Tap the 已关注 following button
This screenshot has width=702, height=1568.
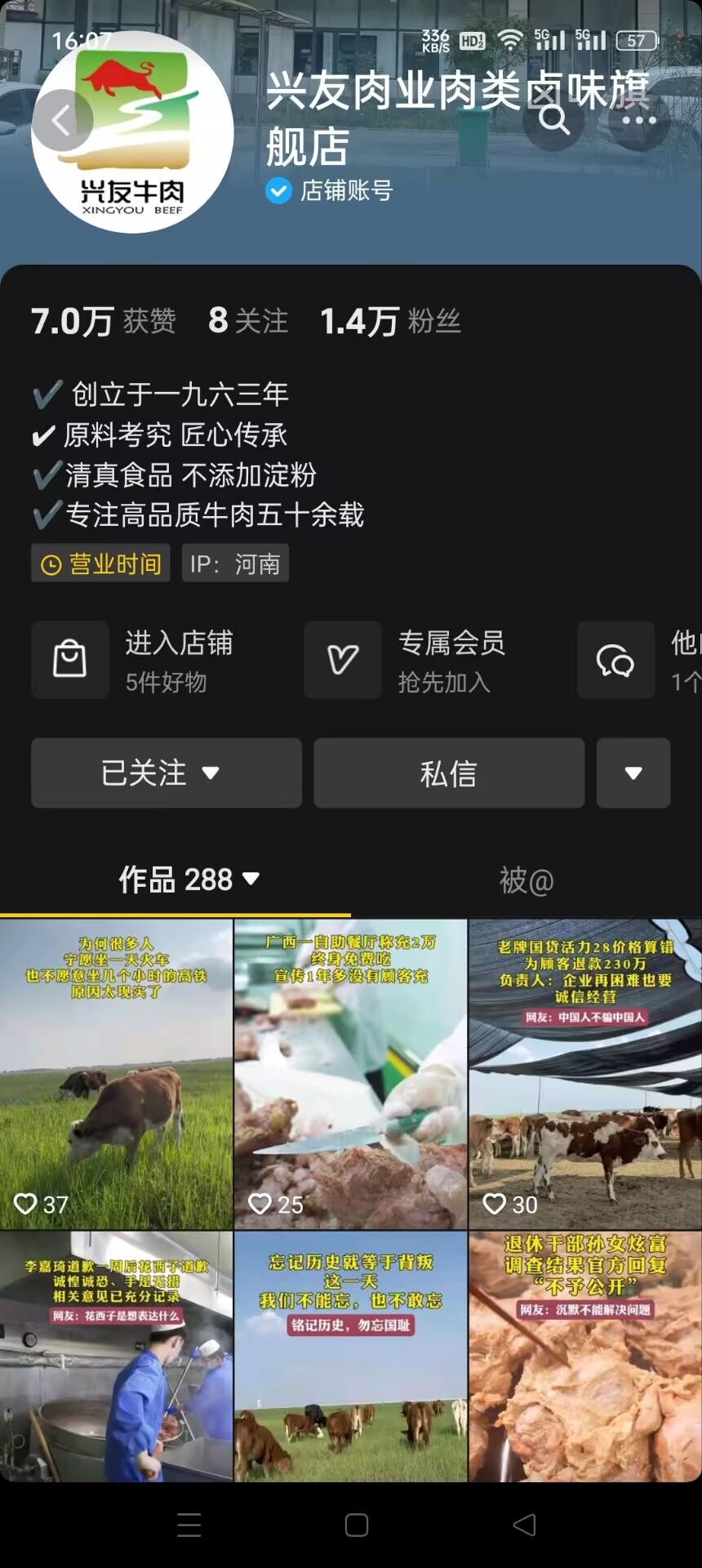click(166, 773)
